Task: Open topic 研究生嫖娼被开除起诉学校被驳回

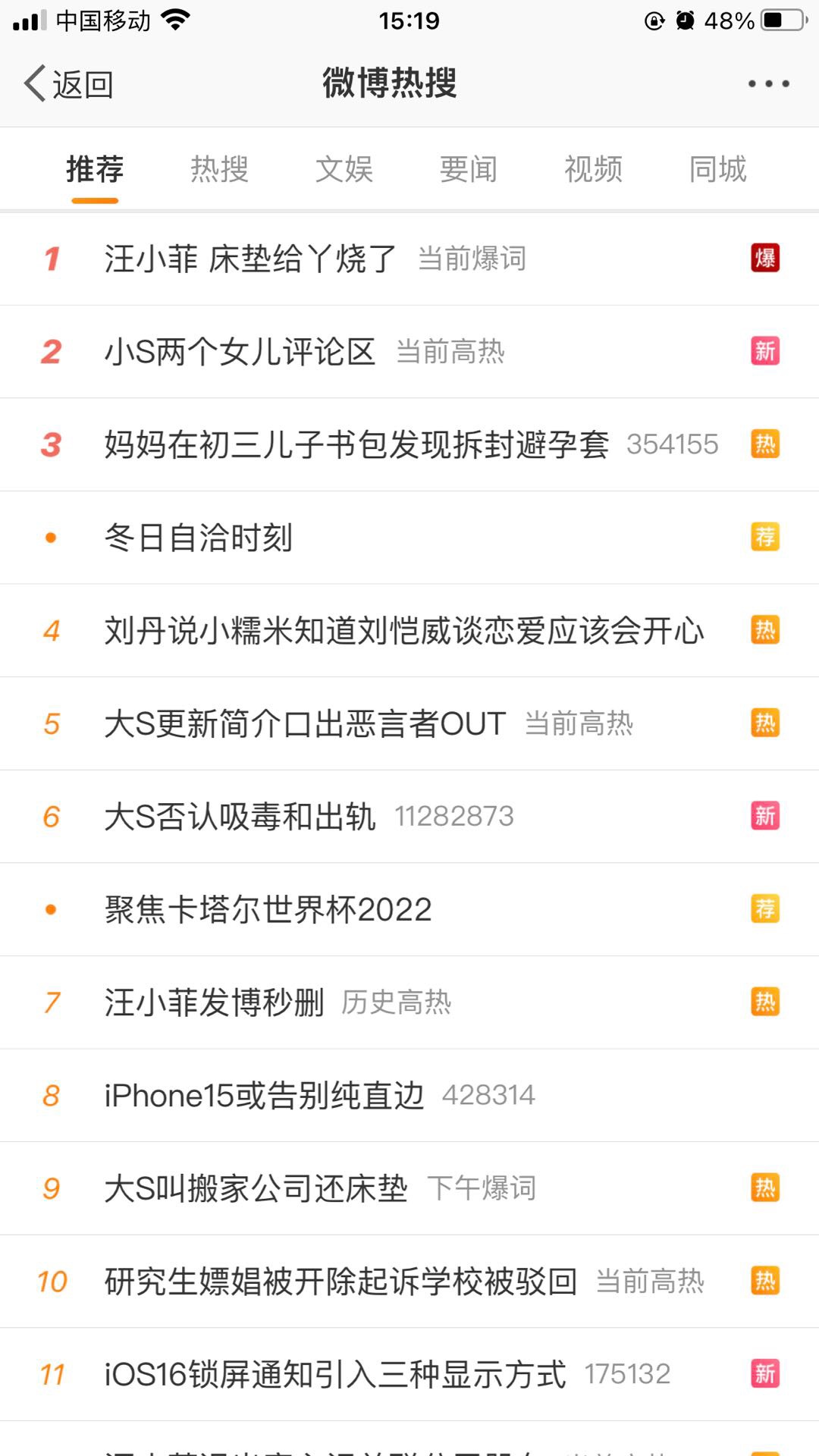Action: click(340, 1282)
